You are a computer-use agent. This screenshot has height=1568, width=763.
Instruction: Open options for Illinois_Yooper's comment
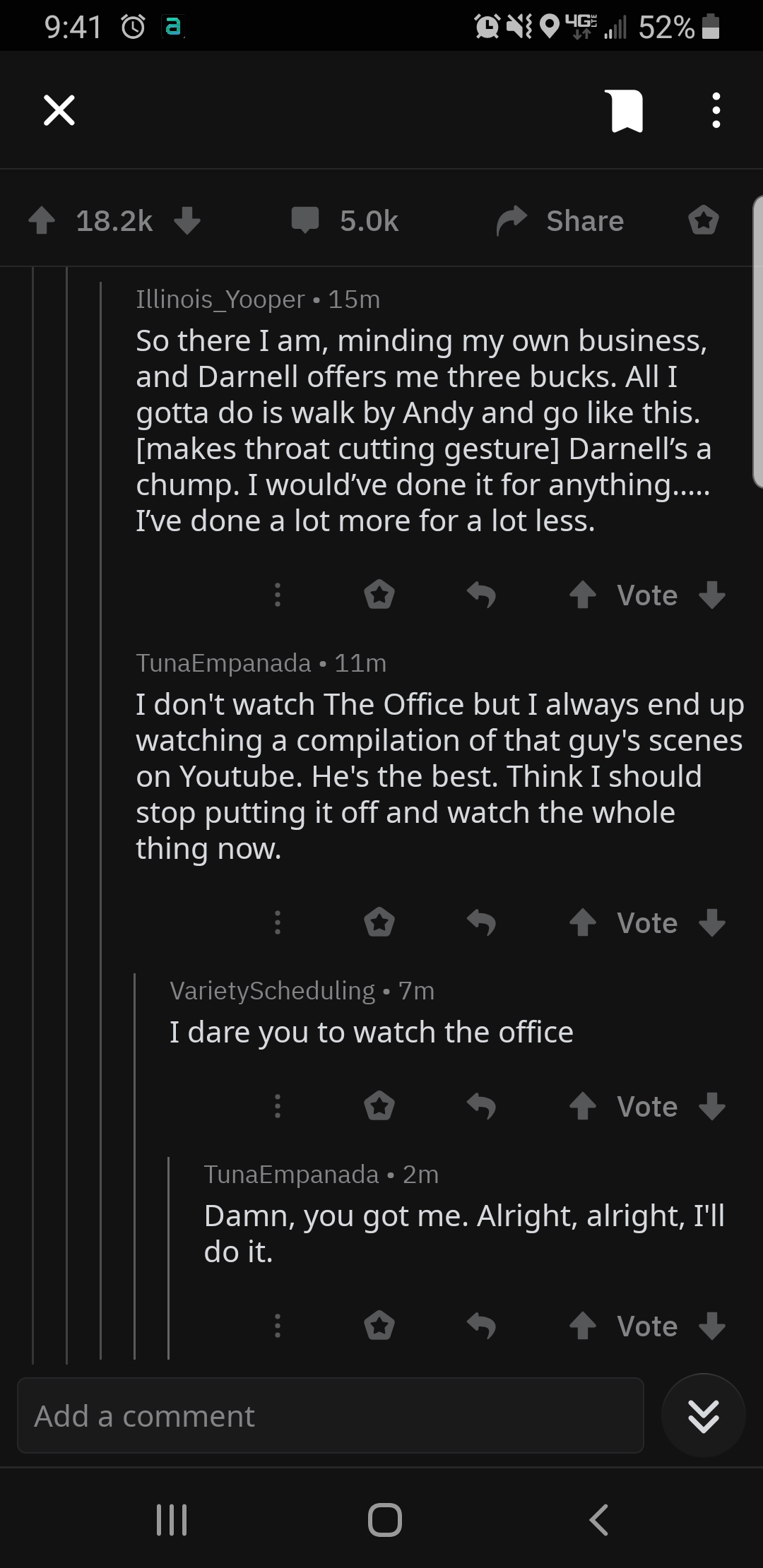point(277,595)
